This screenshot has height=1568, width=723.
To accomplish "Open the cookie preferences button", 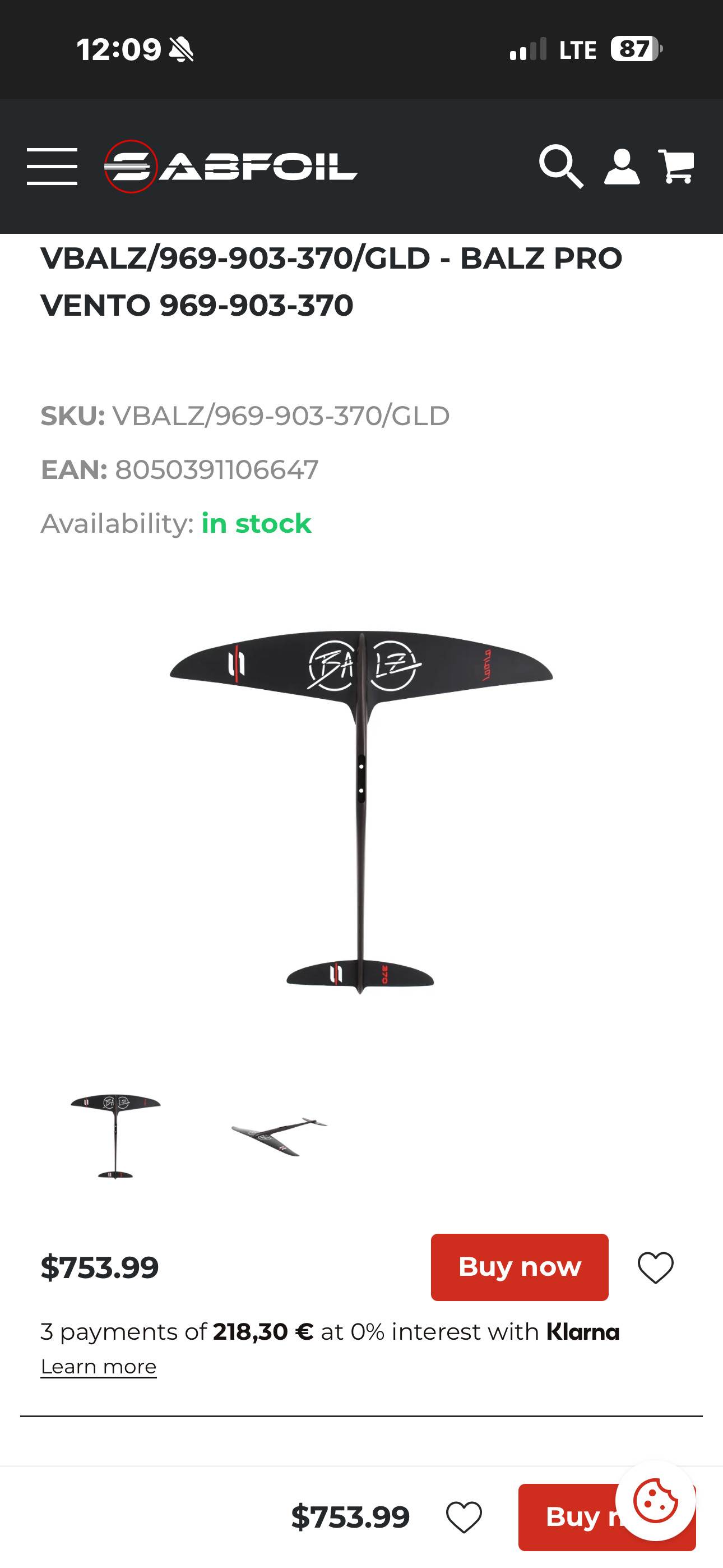I will 655,1501.
